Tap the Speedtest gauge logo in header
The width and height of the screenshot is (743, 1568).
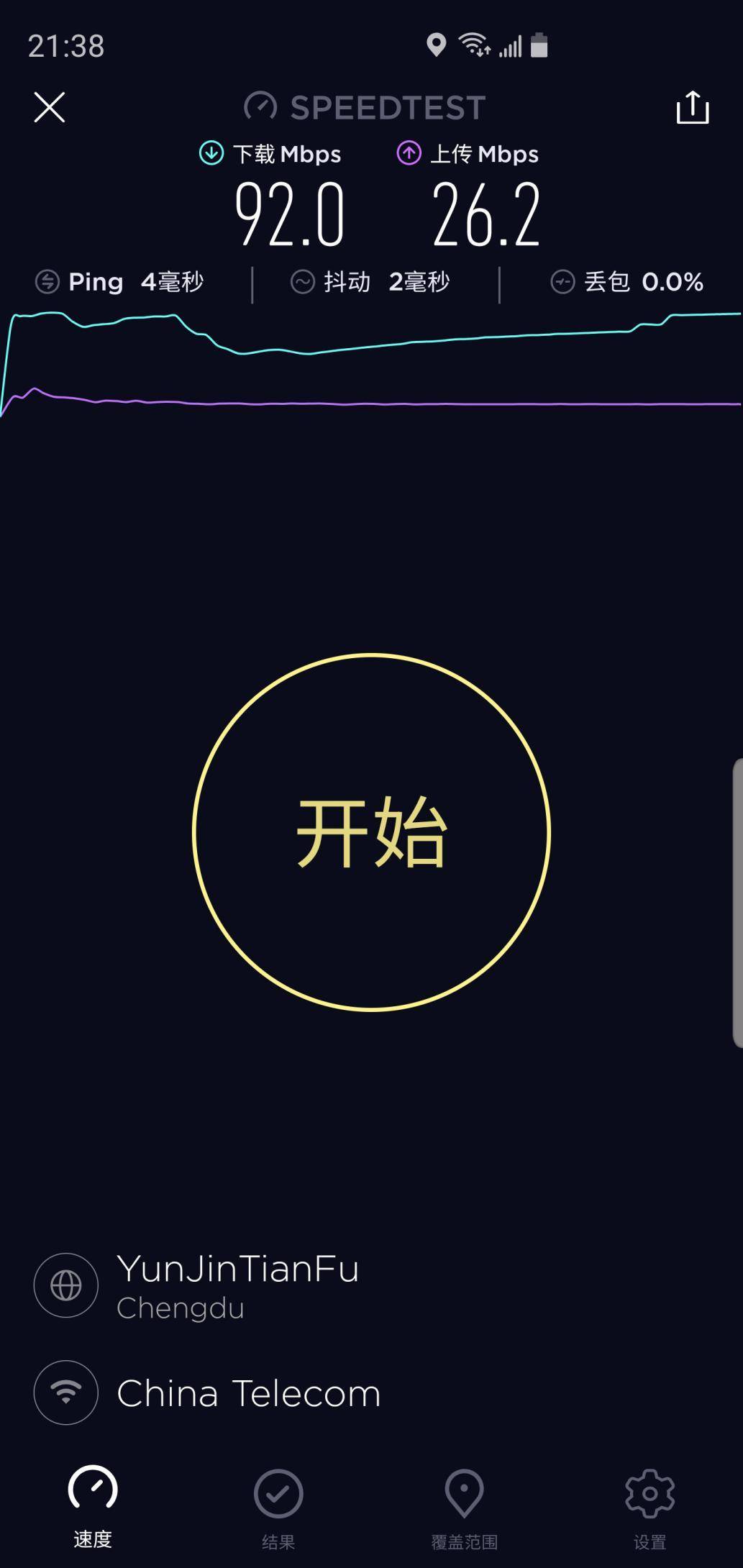point(262,106)
